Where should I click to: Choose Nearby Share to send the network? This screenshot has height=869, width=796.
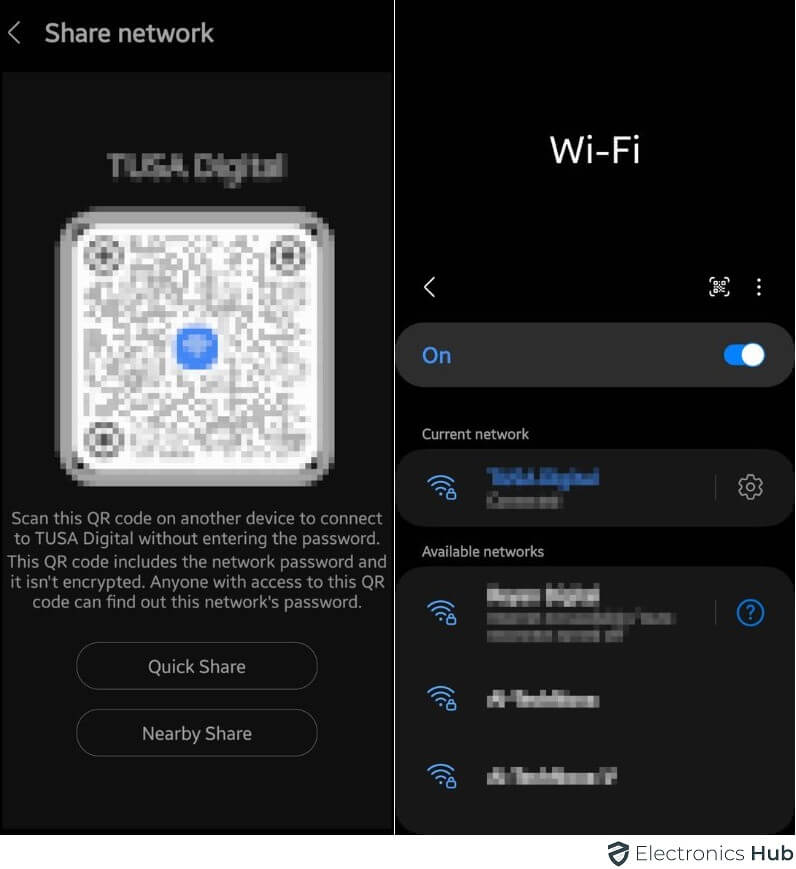[196, 733]
